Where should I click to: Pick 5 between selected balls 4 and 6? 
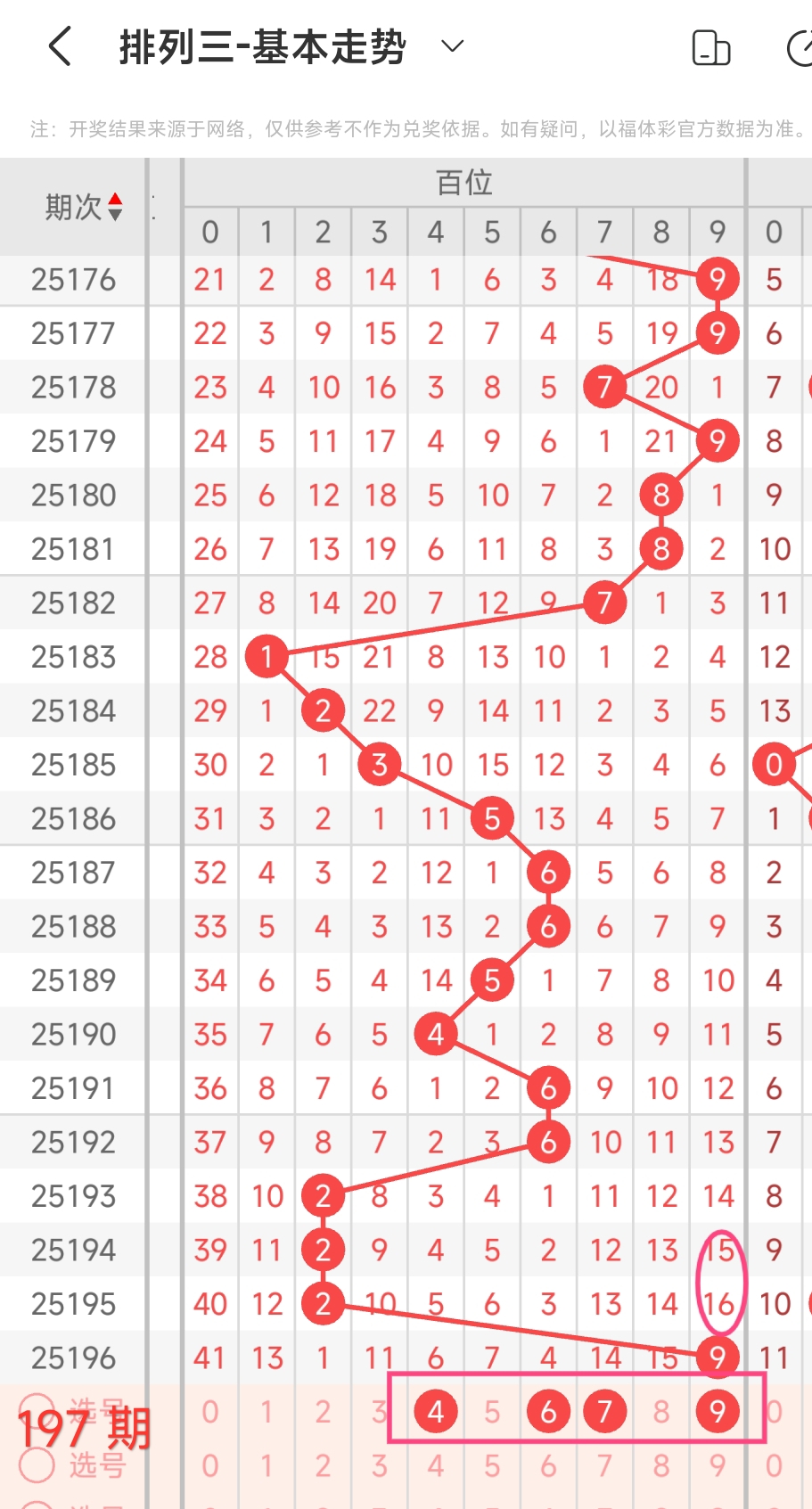point(492,1411)
